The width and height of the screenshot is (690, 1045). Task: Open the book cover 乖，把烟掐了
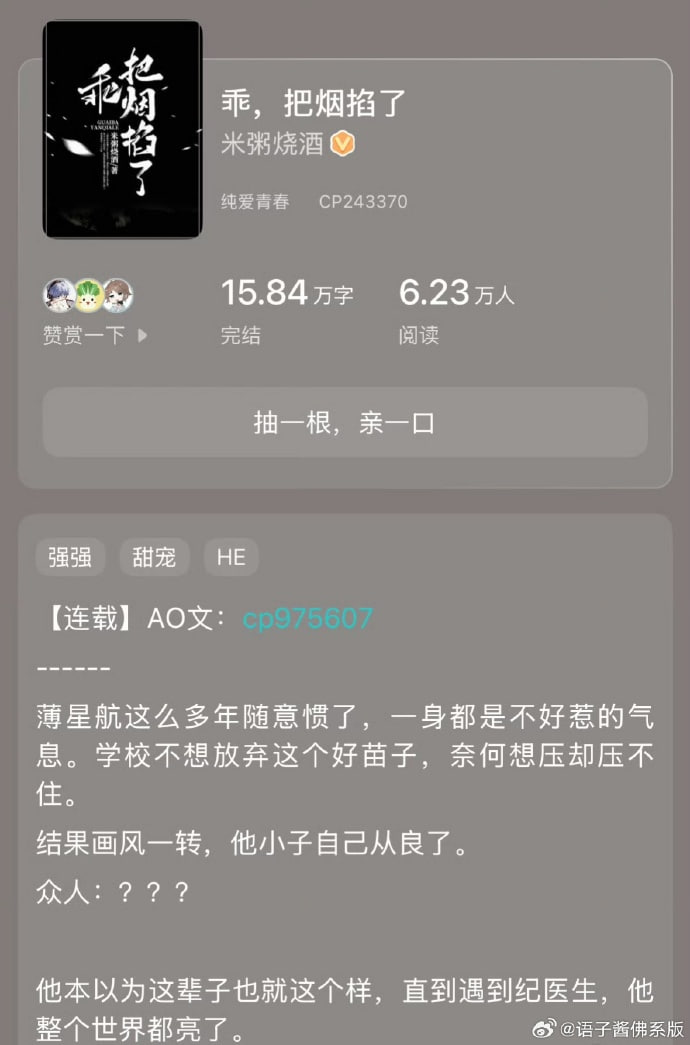(x=122, y=130)
